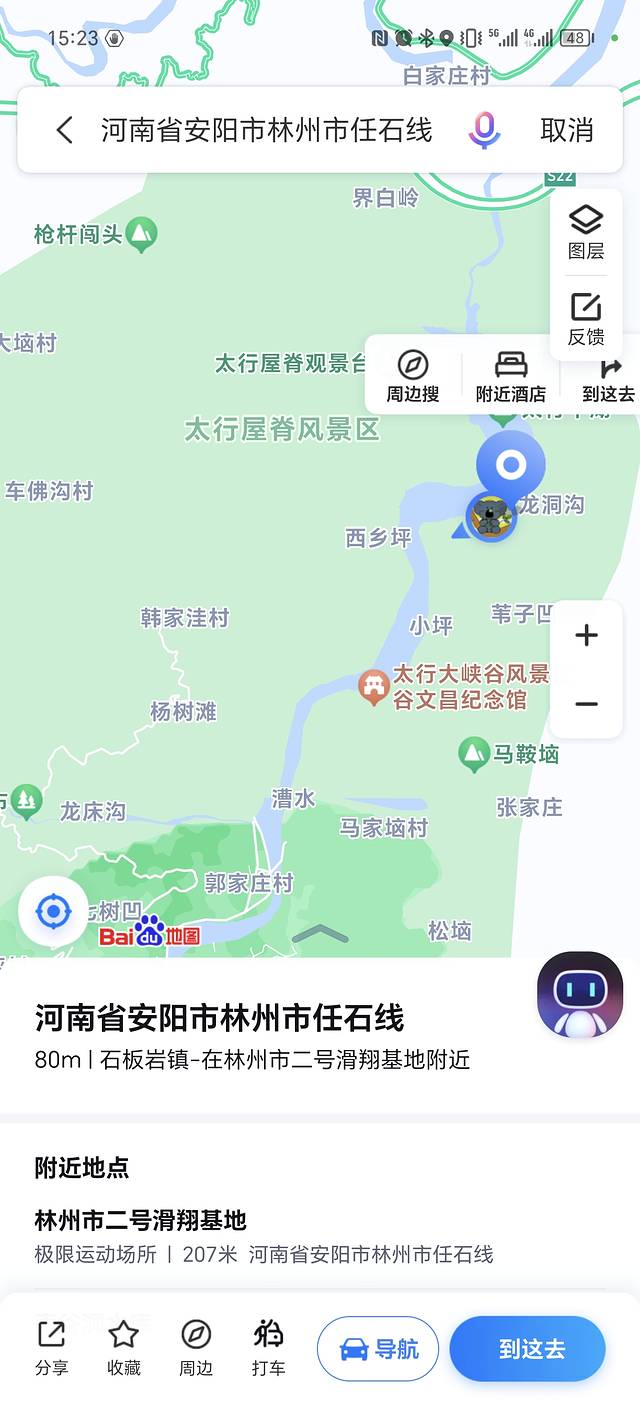The width and height of the screenshot is (640, 1405).
Task: Select 周边搜 in the map popup
Action: coord(413,376)
